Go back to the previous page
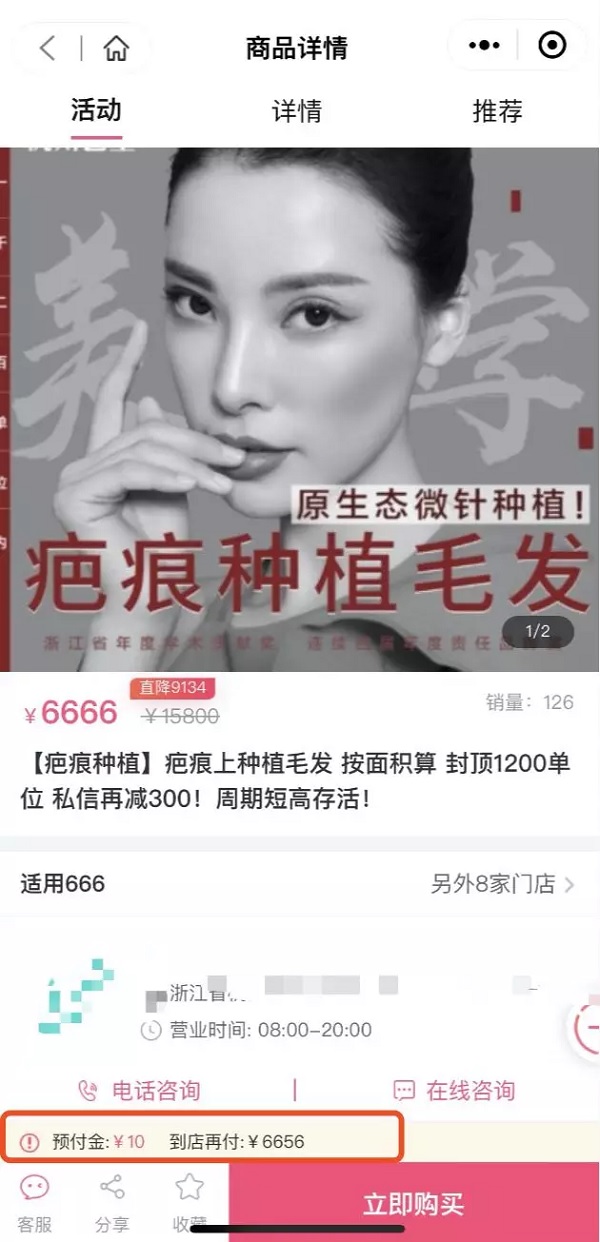 tap(47, 48)
